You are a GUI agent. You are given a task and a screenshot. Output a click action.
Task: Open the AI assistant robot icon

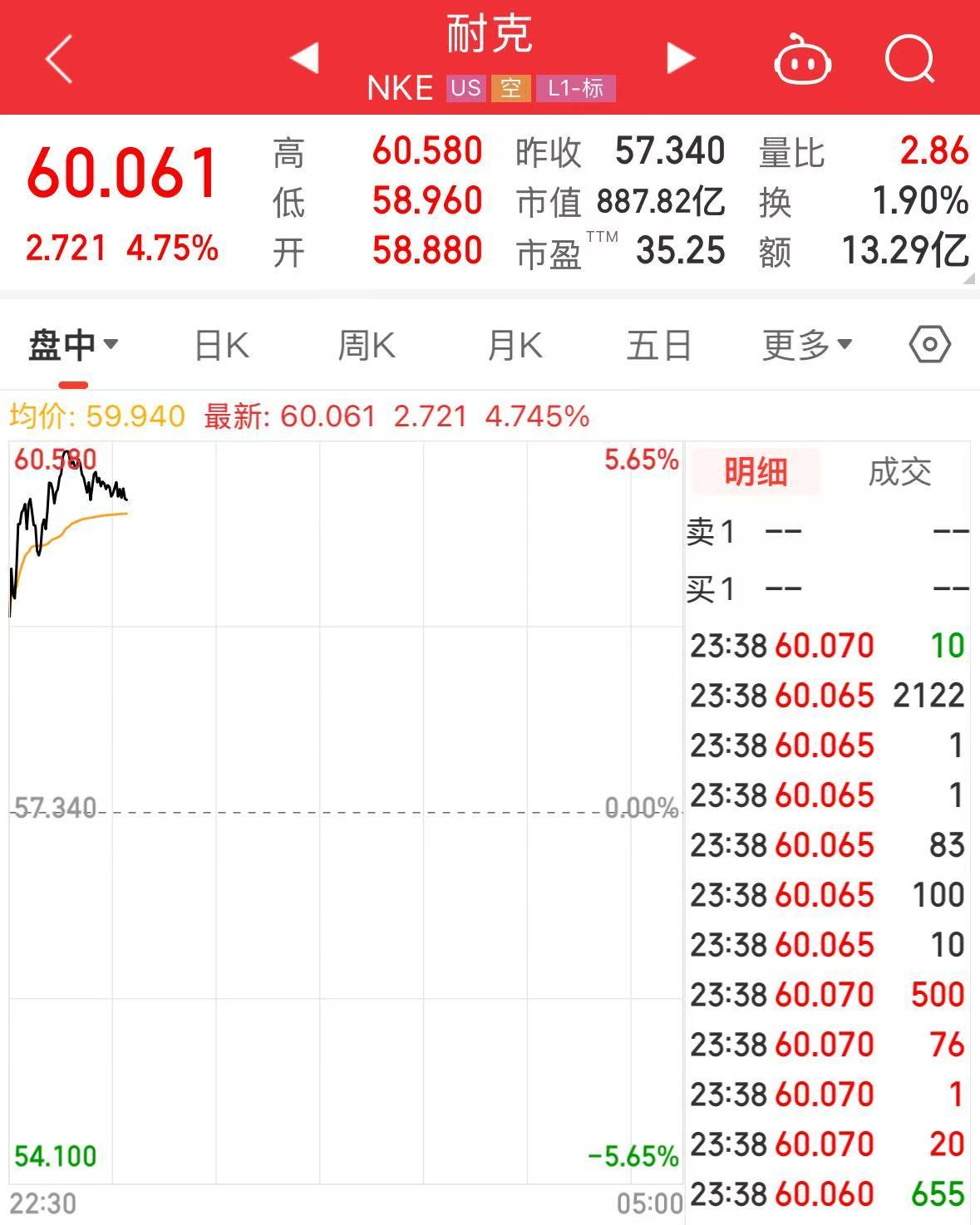point(803,58)
